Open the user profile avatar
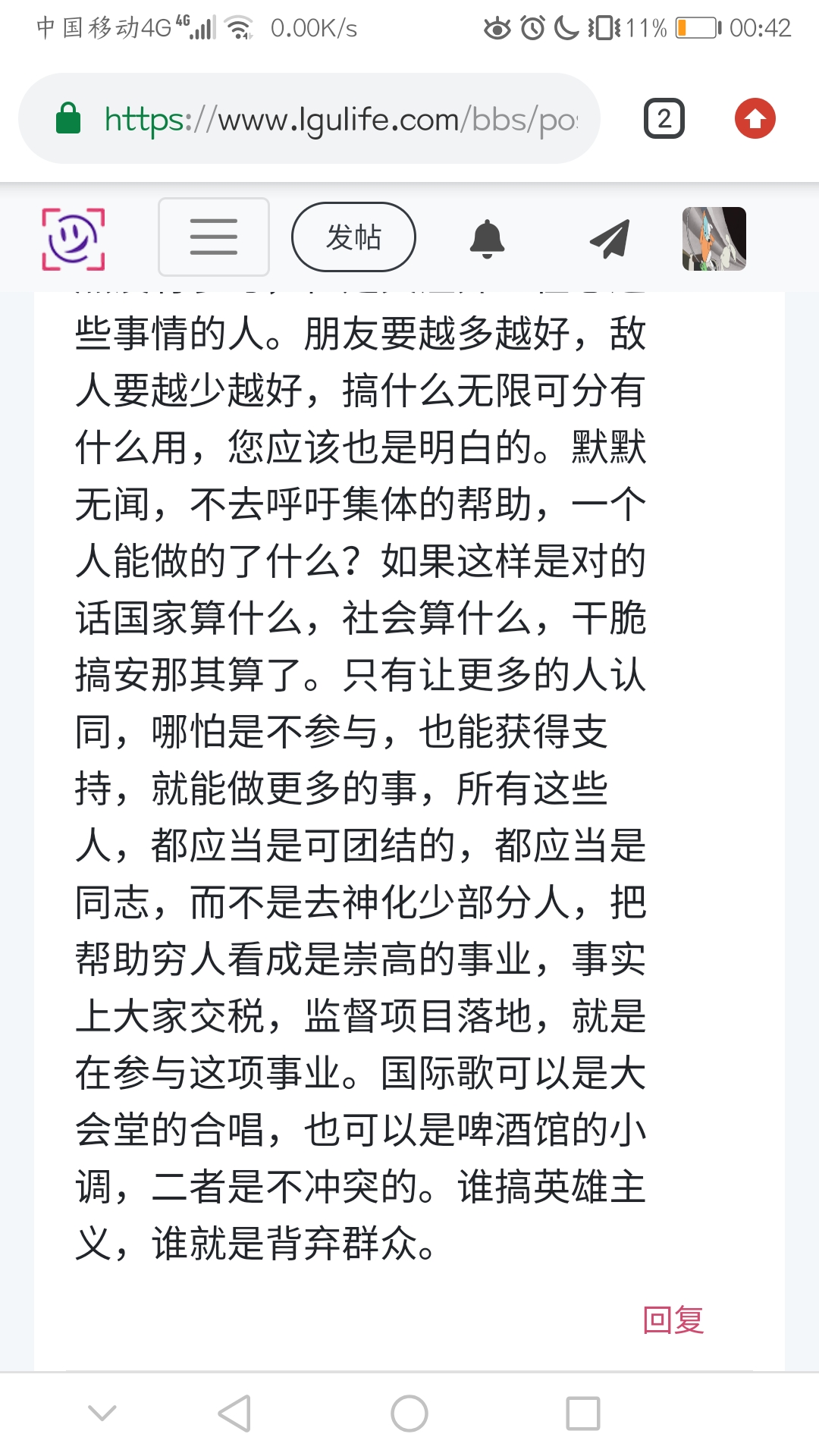The height and width of the screenshot is (1456, 819). pos(714,239)
